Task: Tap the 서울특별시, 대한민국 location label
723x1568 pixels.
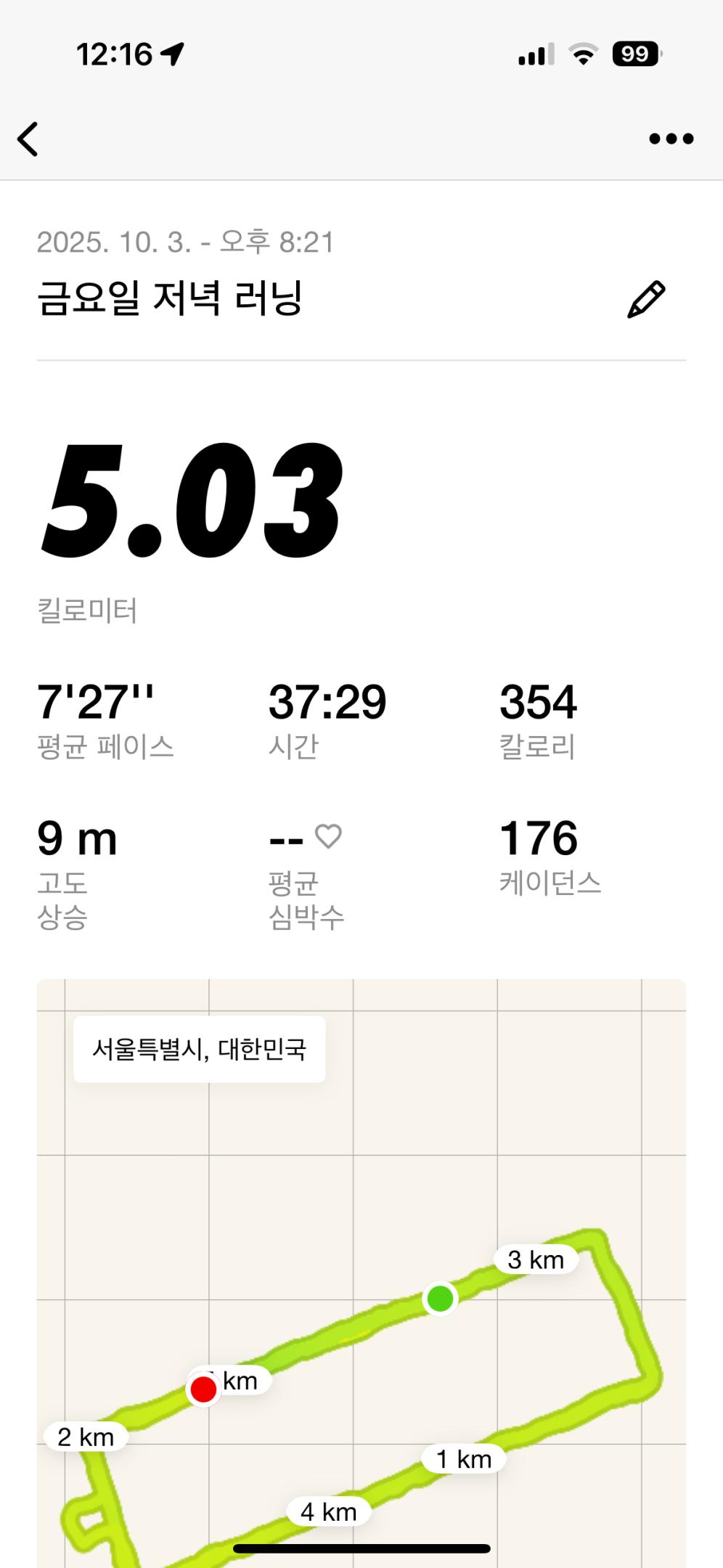Action: (201, 1048)
